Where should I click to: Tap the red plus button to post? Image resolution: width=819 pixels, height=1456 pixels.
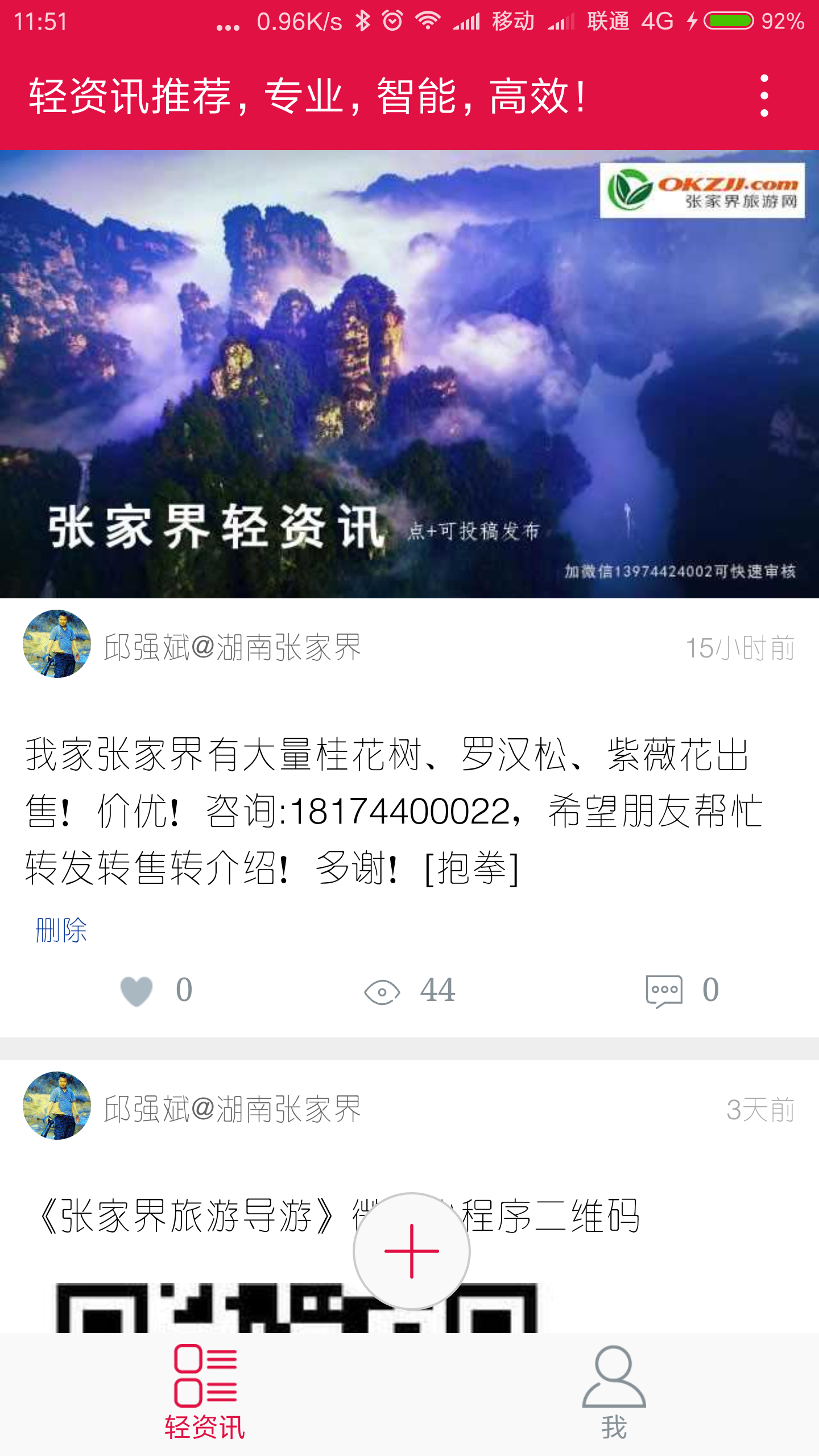pos(411,1251)
